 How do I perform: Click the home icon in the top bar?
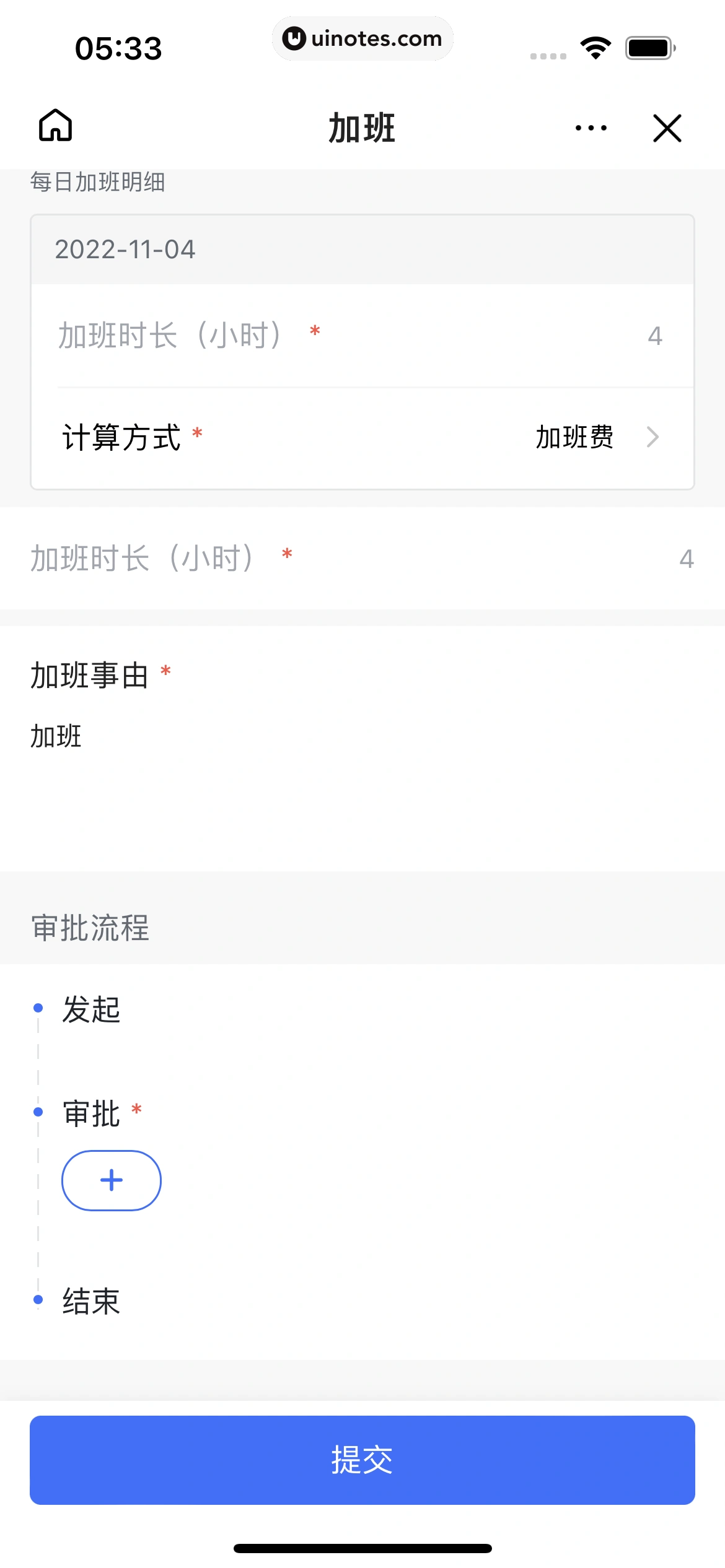55,126
